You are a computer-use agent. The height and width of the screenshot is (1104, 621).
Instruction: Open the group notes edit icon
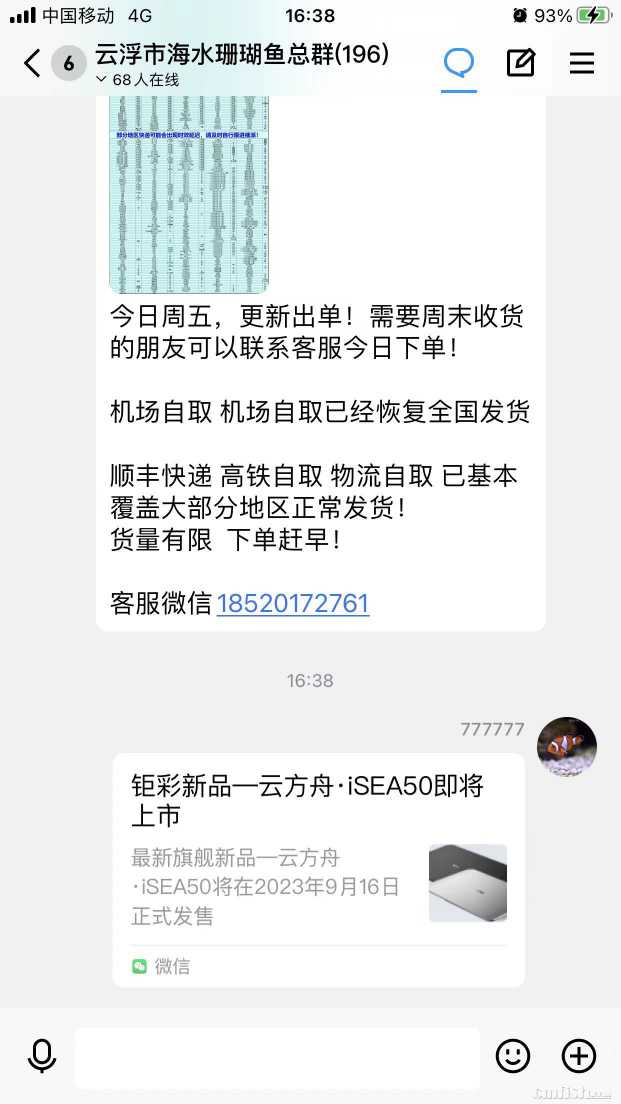pyautogui.click(x=520, y=63)
